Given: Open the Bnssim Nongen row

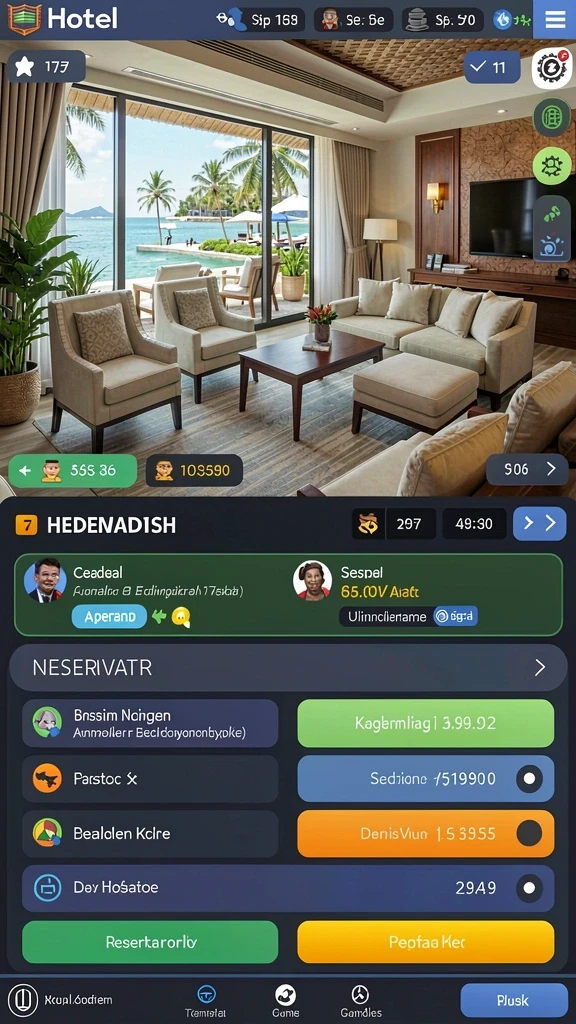Looking at the screenshot, I should tap(150, 723).
